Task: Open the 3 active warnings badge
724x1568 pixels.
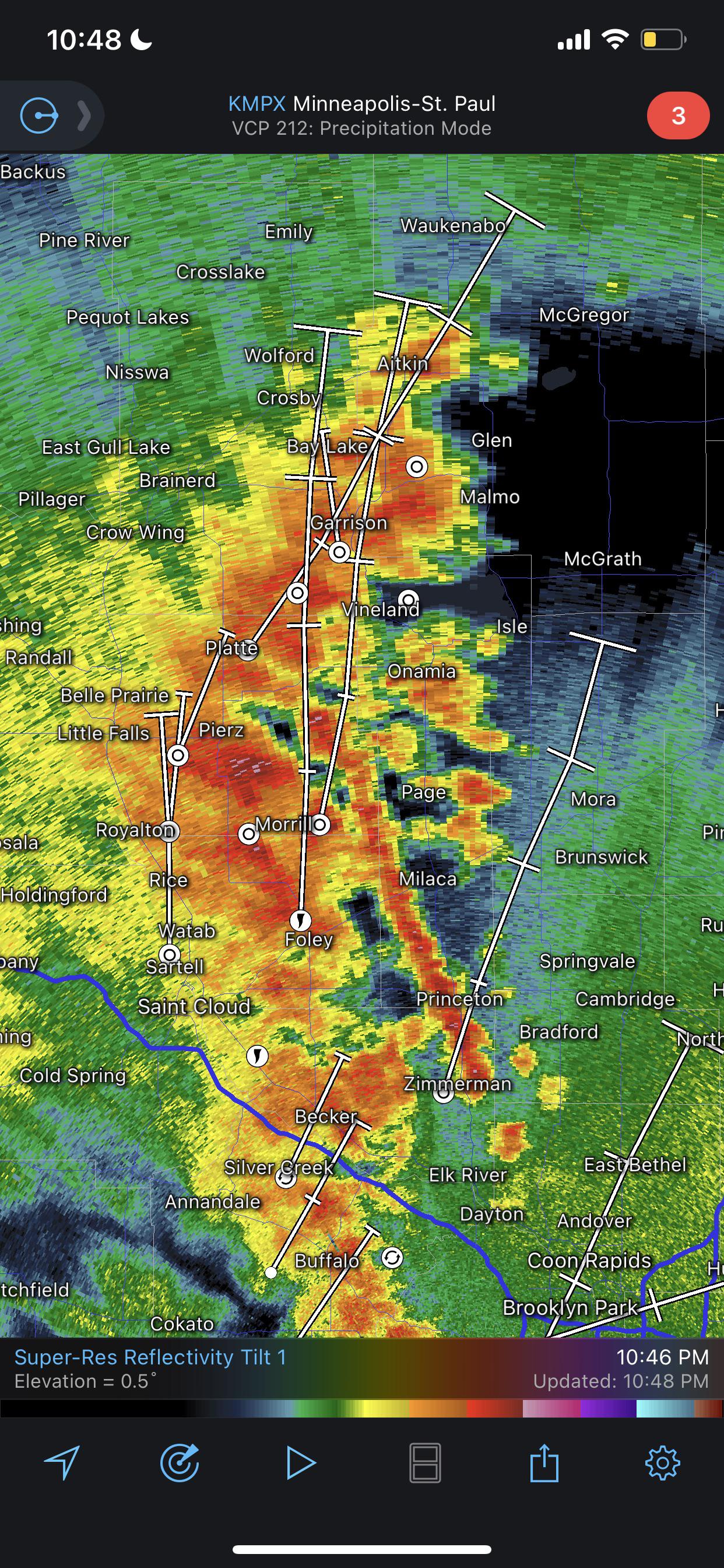Action: point(678,116)
